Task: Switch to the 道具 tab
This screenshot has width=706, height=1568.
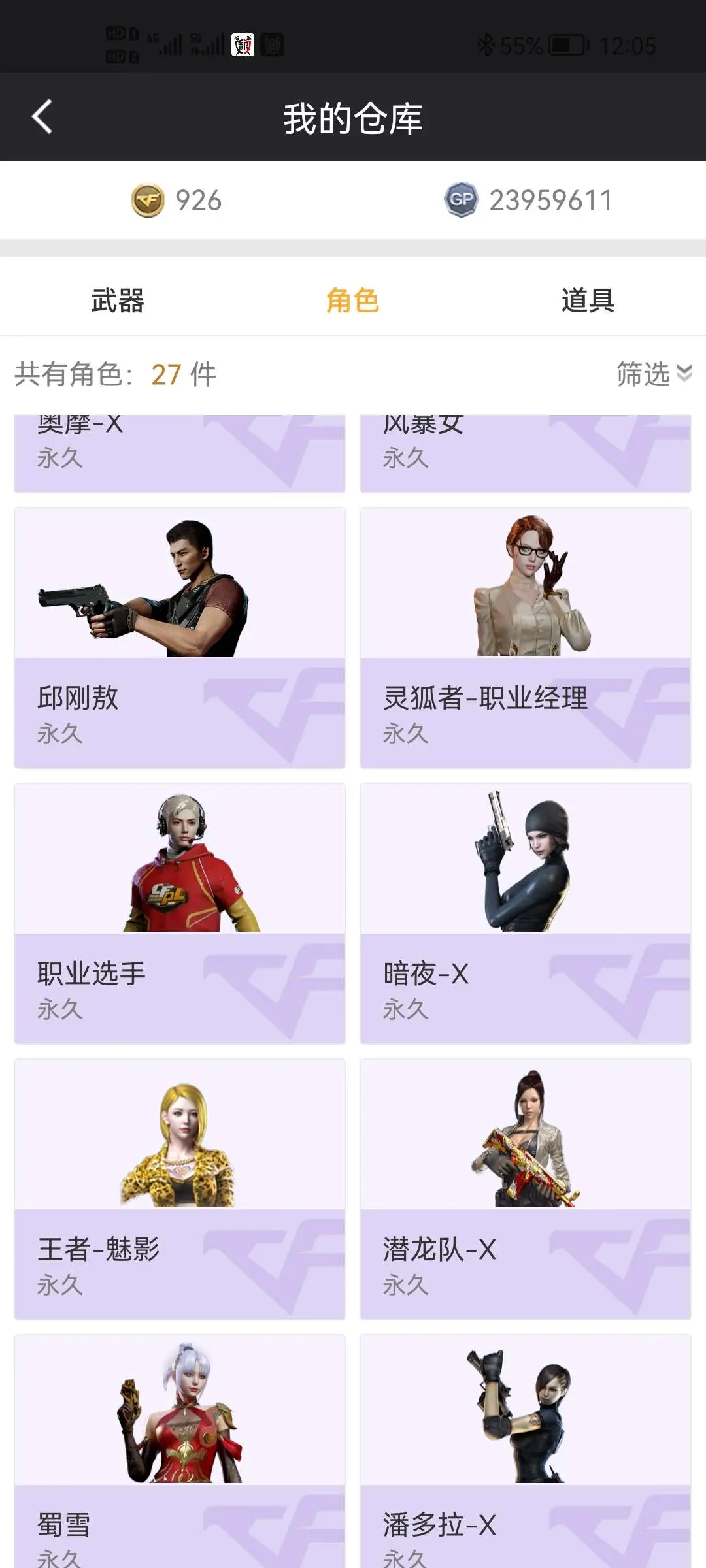Action: (588, 301)
